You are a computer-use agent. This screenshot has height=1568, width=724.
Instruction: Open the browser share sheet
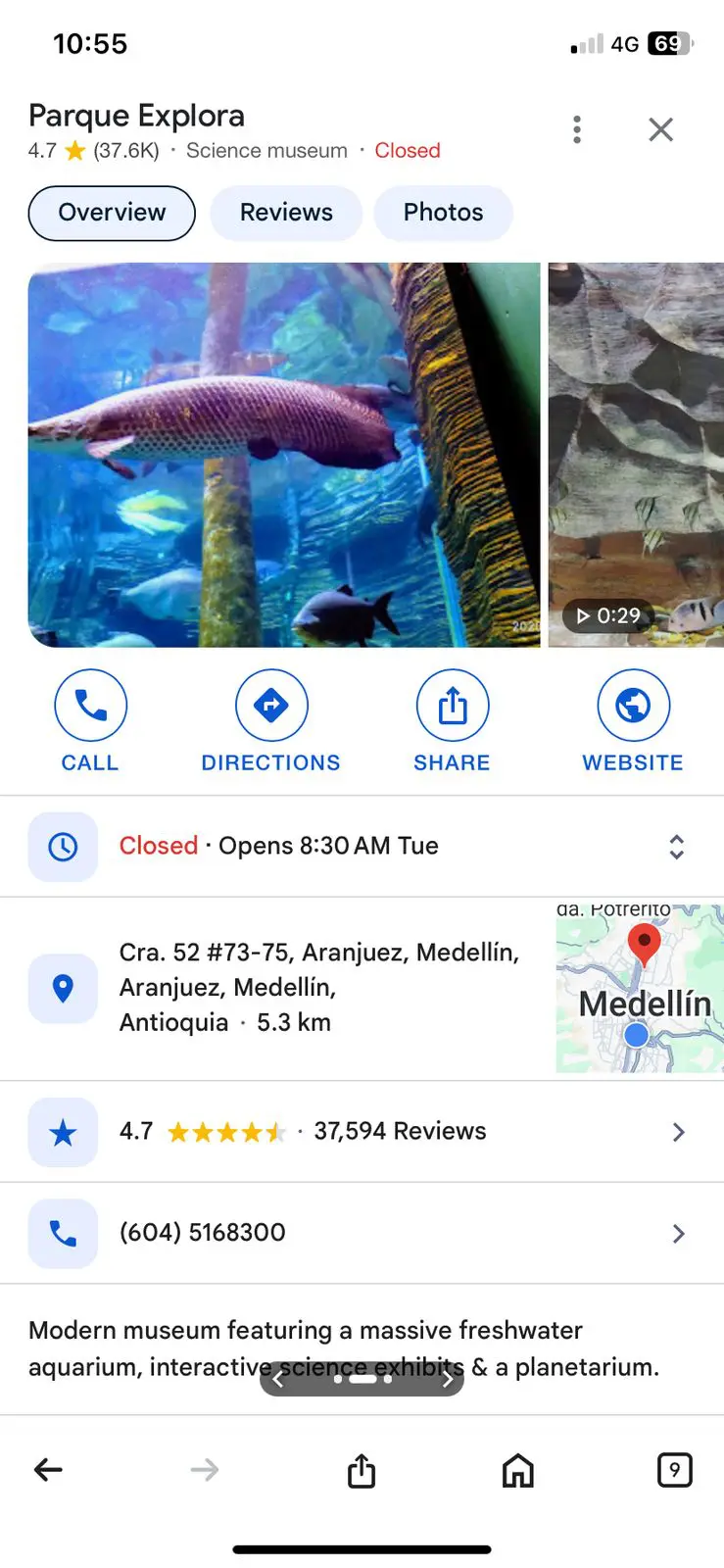pyautogui.click(x=362, y=1470)
